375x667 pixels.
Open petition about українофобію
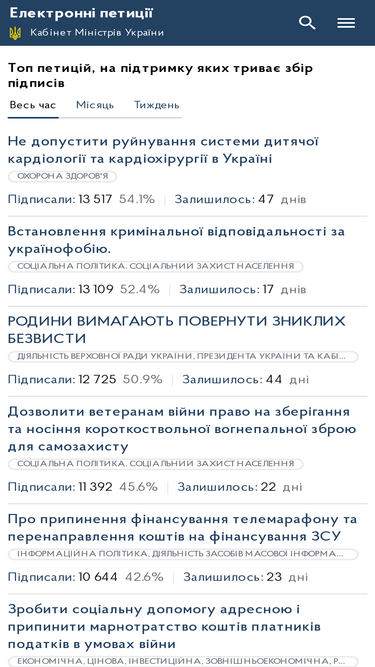[176, 240]
